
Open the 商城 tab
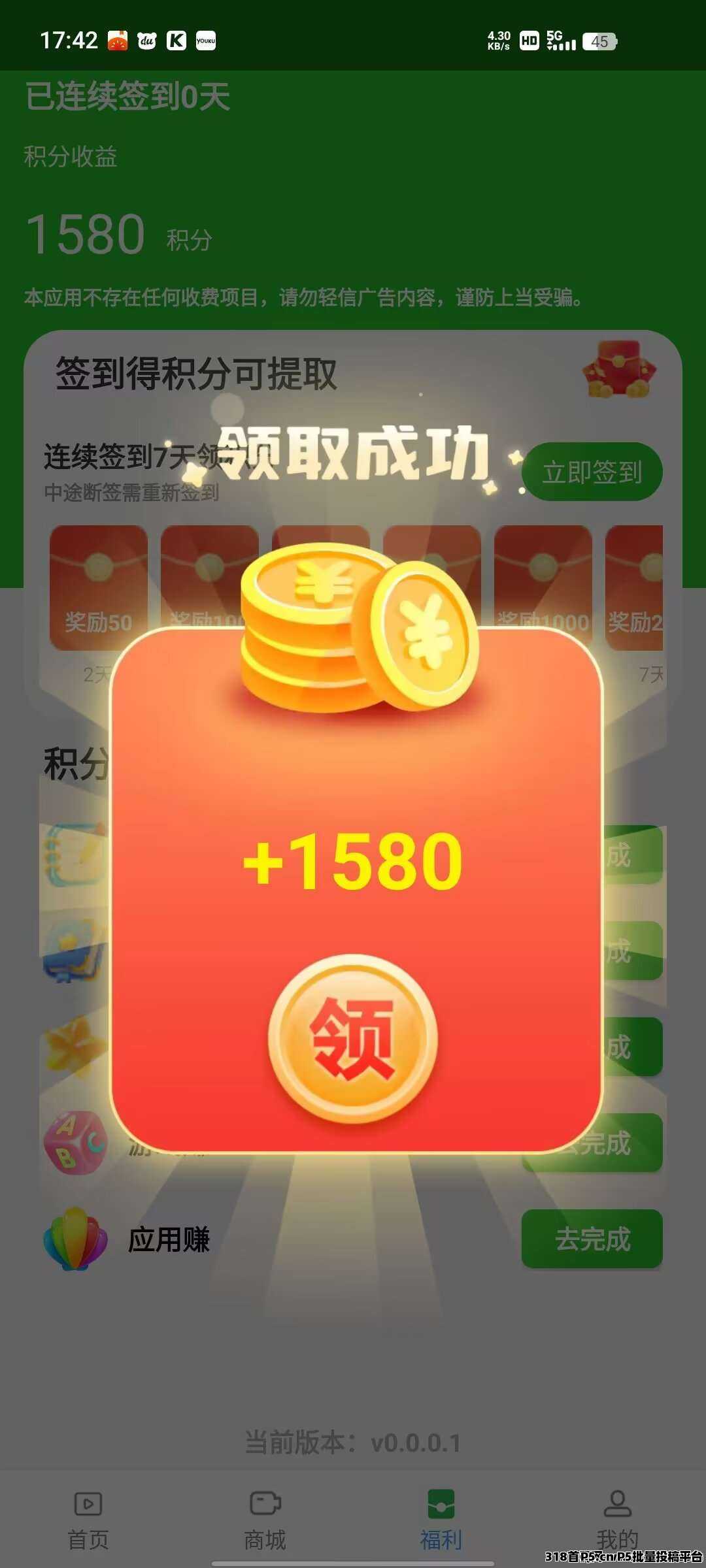point(265,1520)
